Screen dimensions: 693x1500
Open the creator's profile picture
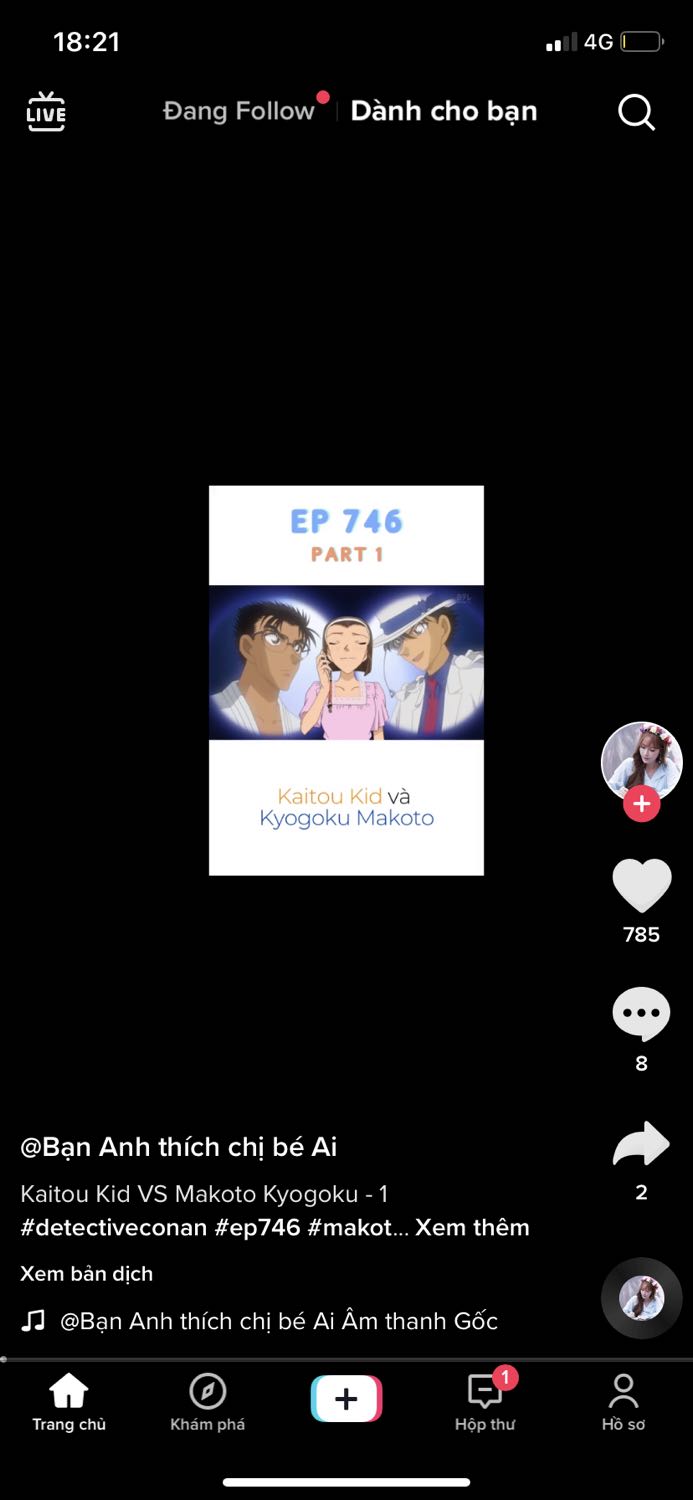(x=642, y=762)
